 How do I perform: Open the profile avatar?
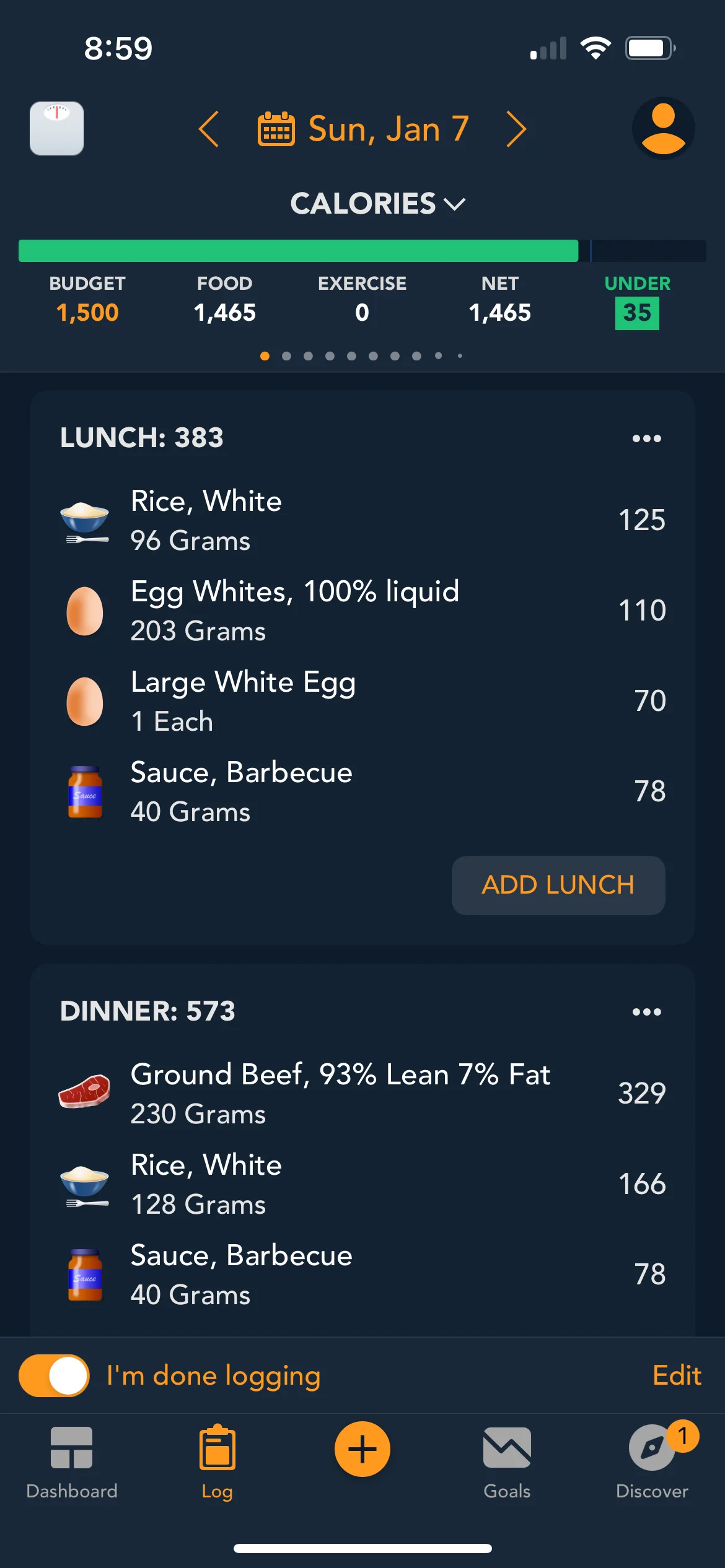(663, 128)
